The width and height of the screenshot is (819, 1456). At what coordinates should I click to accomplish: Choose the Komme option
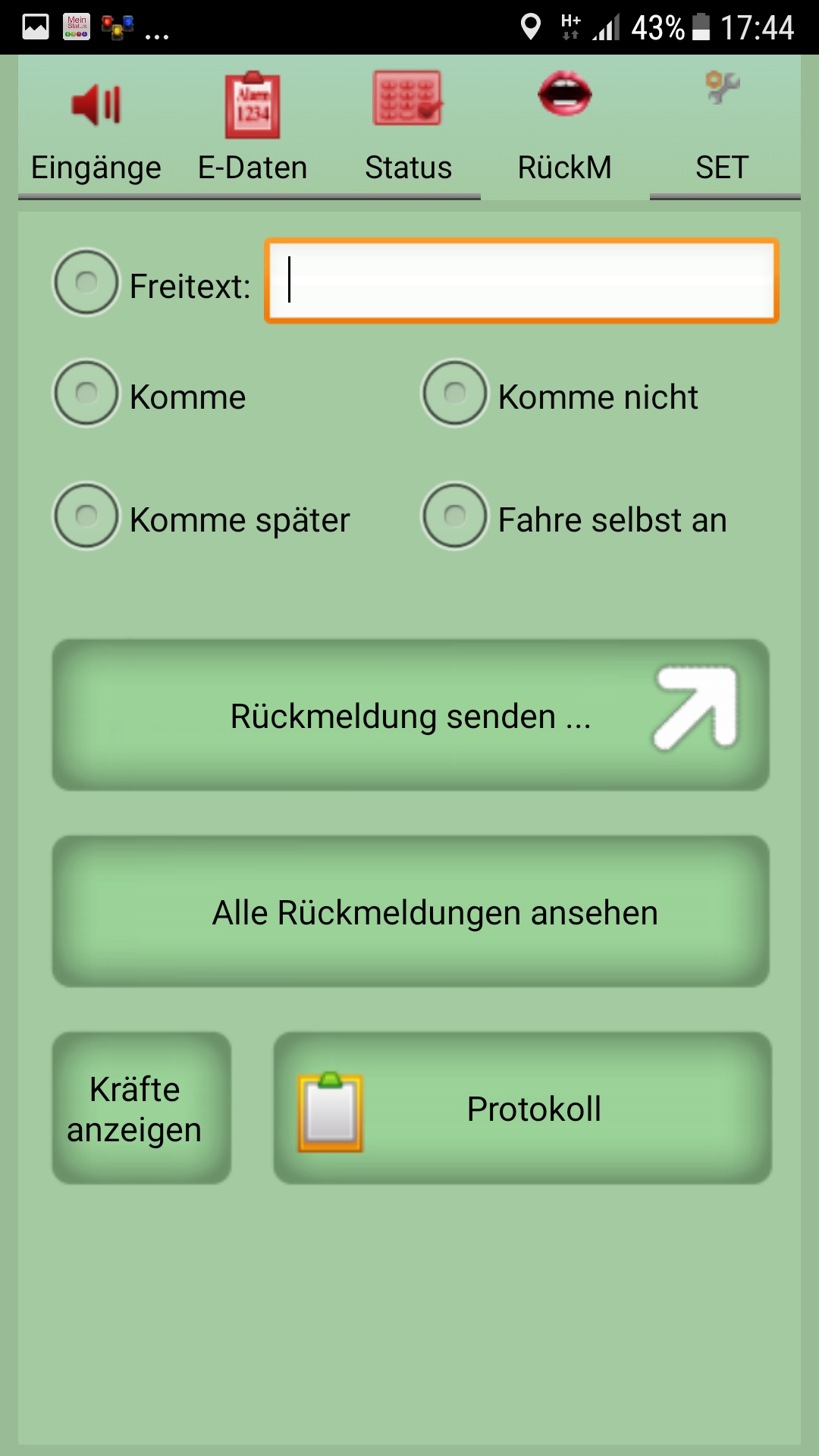tap(150, 394)
